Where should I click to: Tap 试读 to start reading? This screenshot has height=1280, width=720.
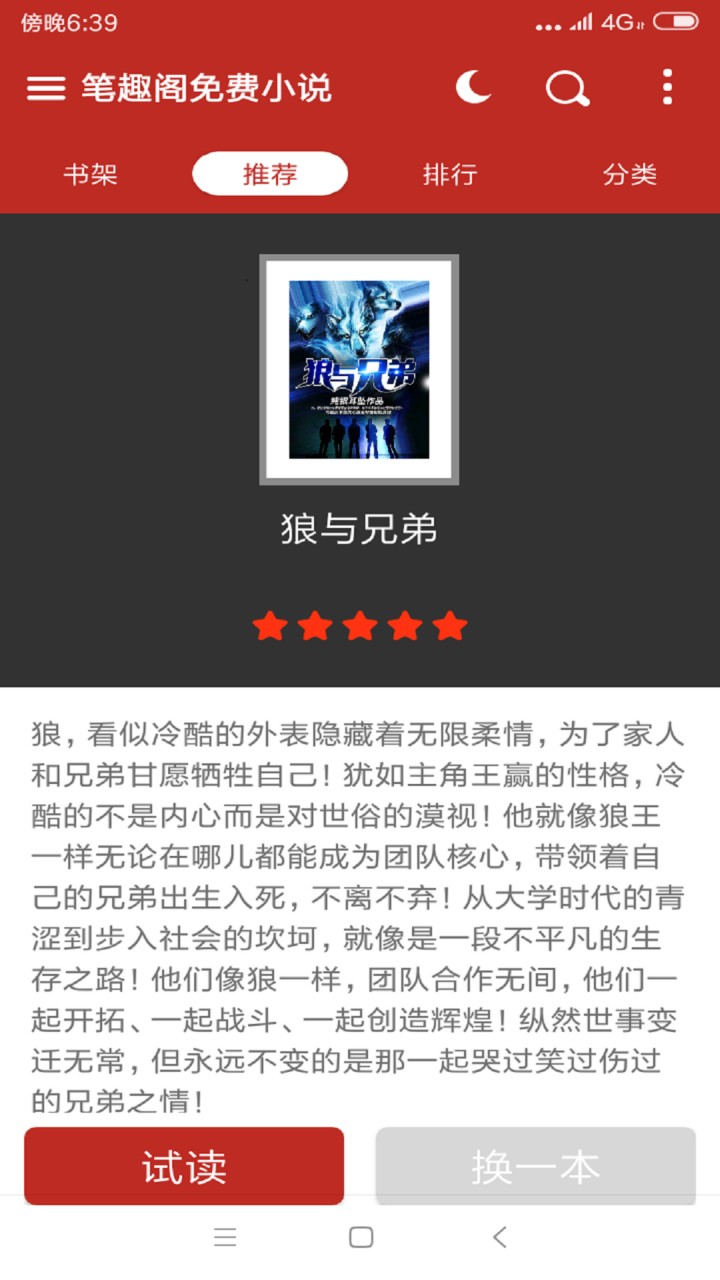coord(184,1167)
